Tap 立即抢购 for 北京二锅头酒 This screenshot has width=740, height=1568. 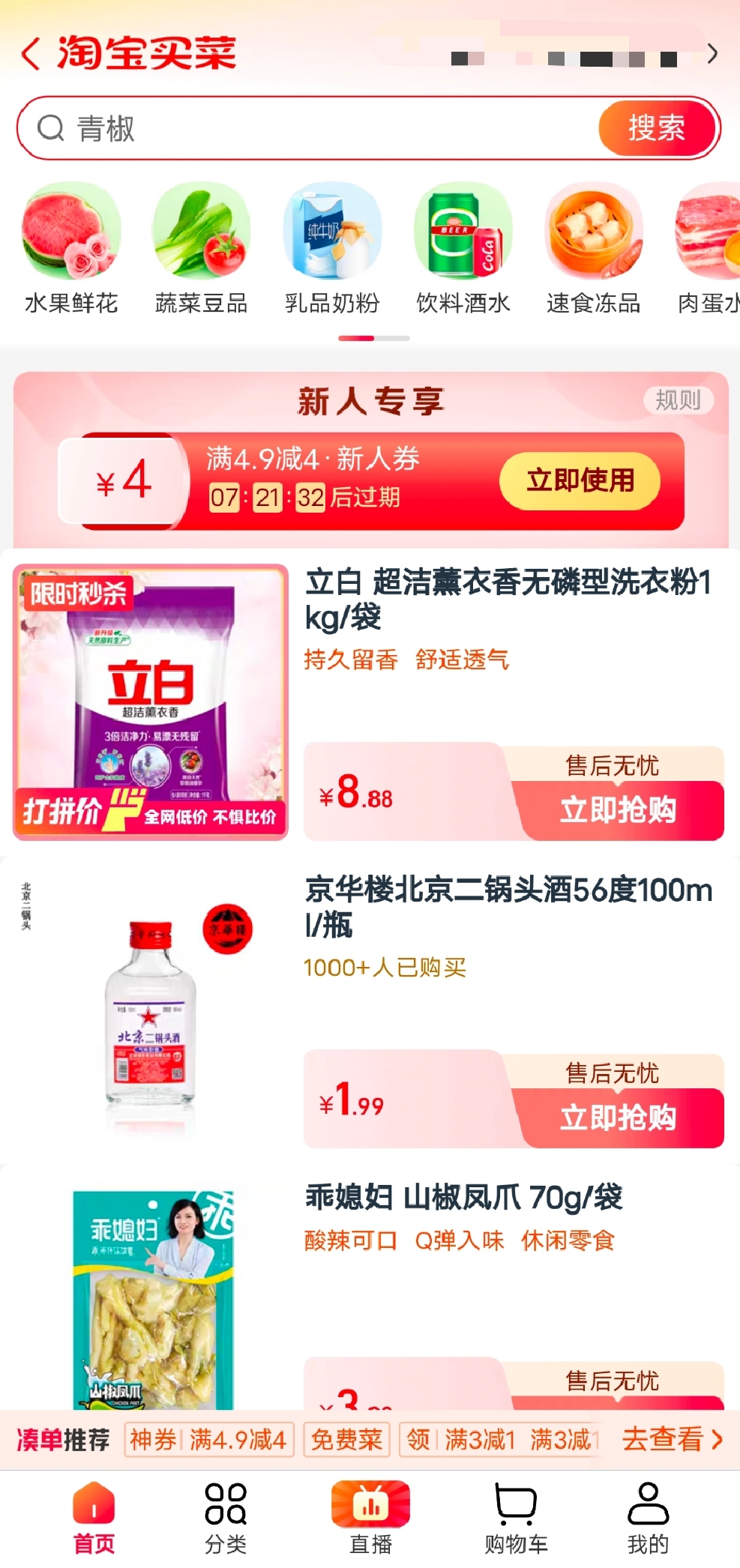point(618,1118)
